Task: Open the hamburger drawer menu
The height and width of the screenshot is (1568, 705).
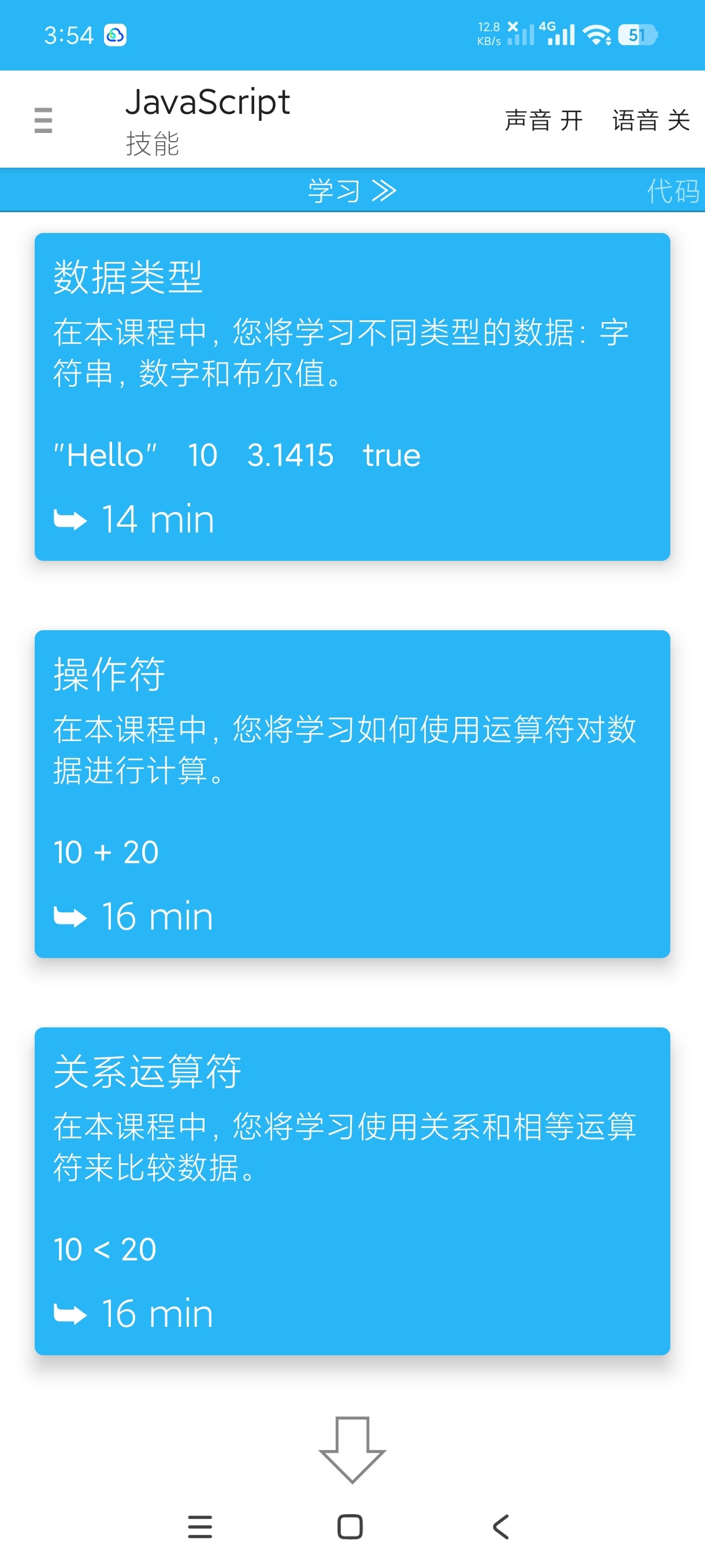Action: (x=43, y=120)
